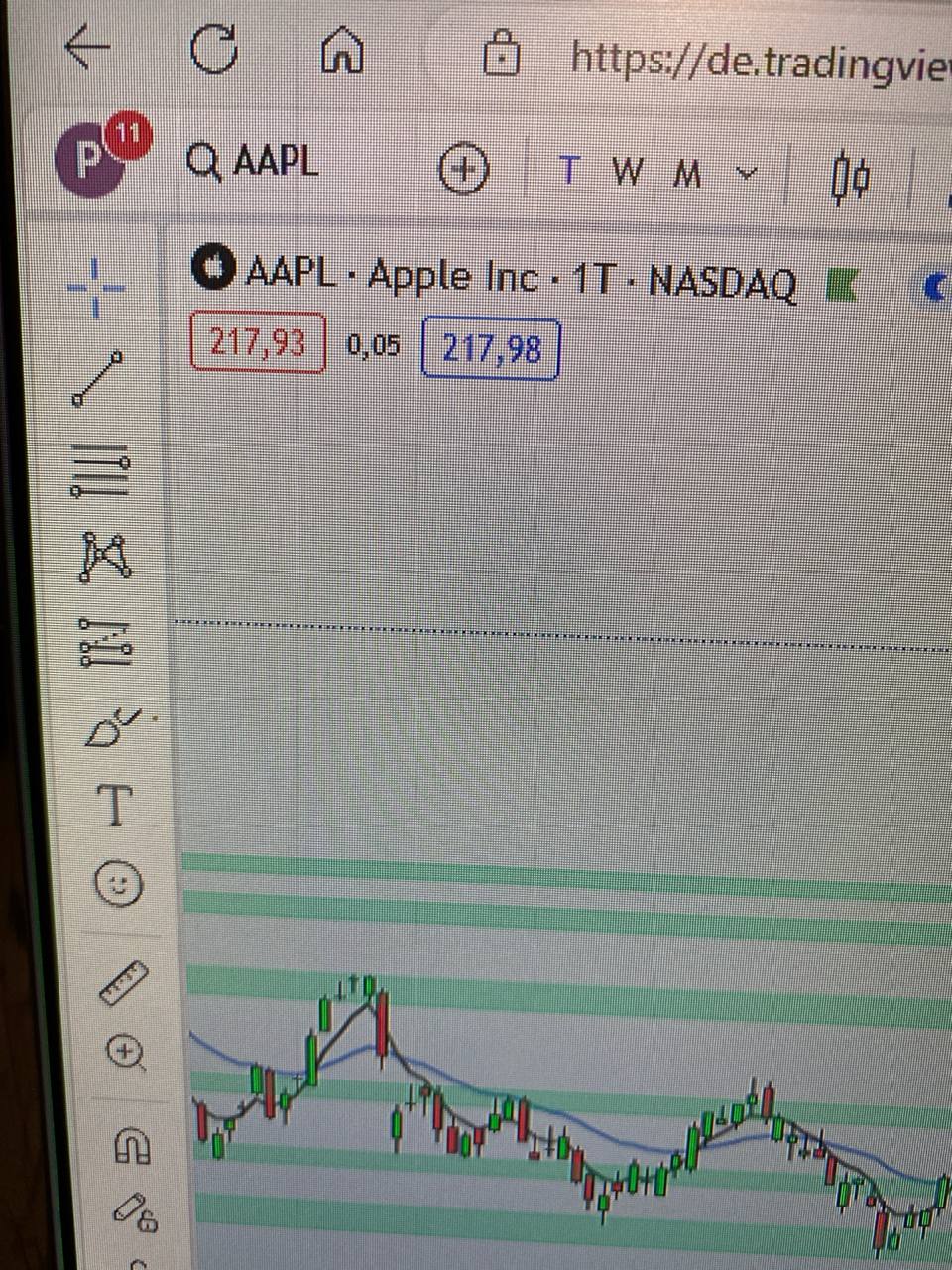Image resolution: width=952 pixels, height=1270 pixels.
Task: Choose the brush drawing tool
Action: (x=111, y=727)
